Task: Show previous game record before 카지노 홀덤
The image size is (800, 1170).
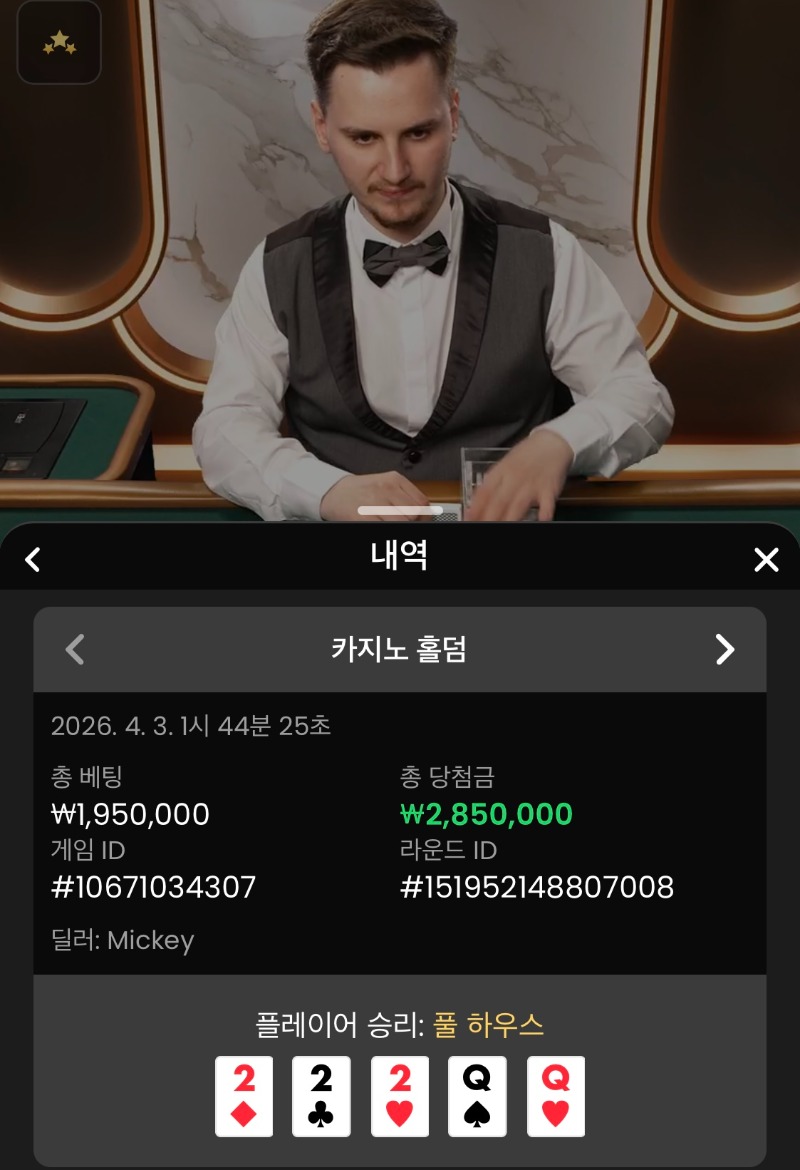Action: pyautogui.click(x=75, y=650)
